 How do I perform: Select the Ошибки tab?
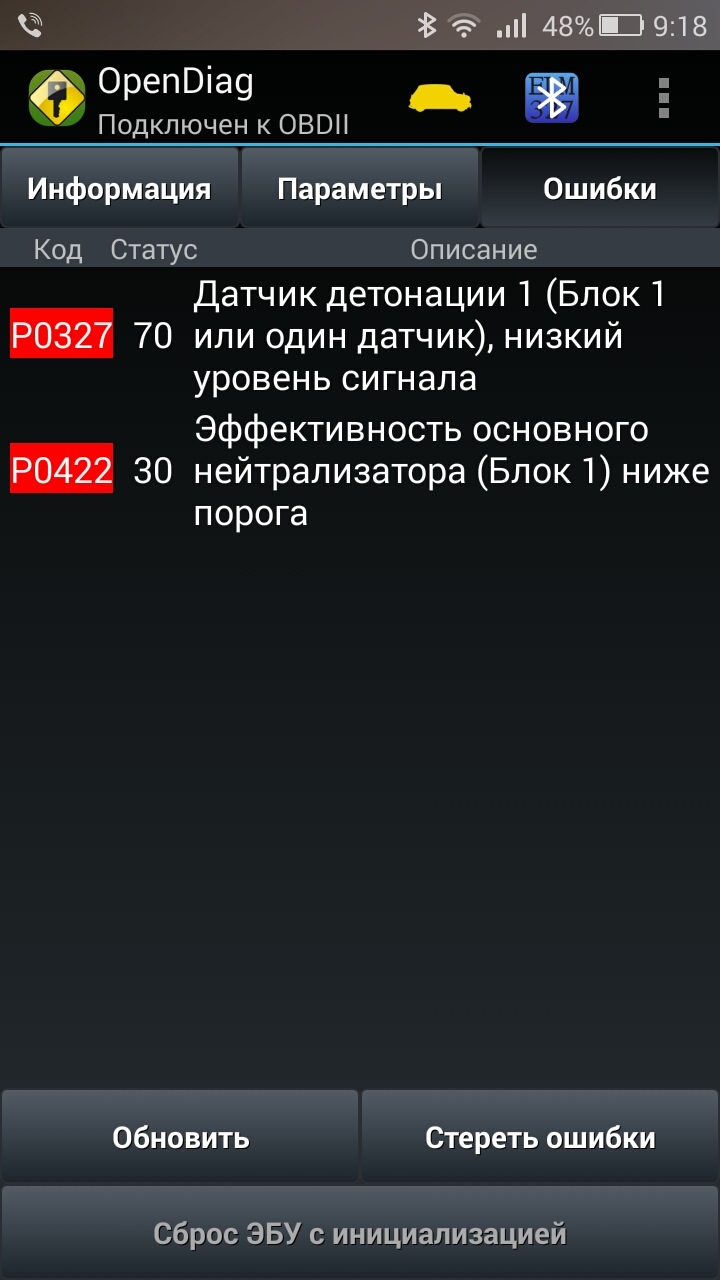[599, 189]
